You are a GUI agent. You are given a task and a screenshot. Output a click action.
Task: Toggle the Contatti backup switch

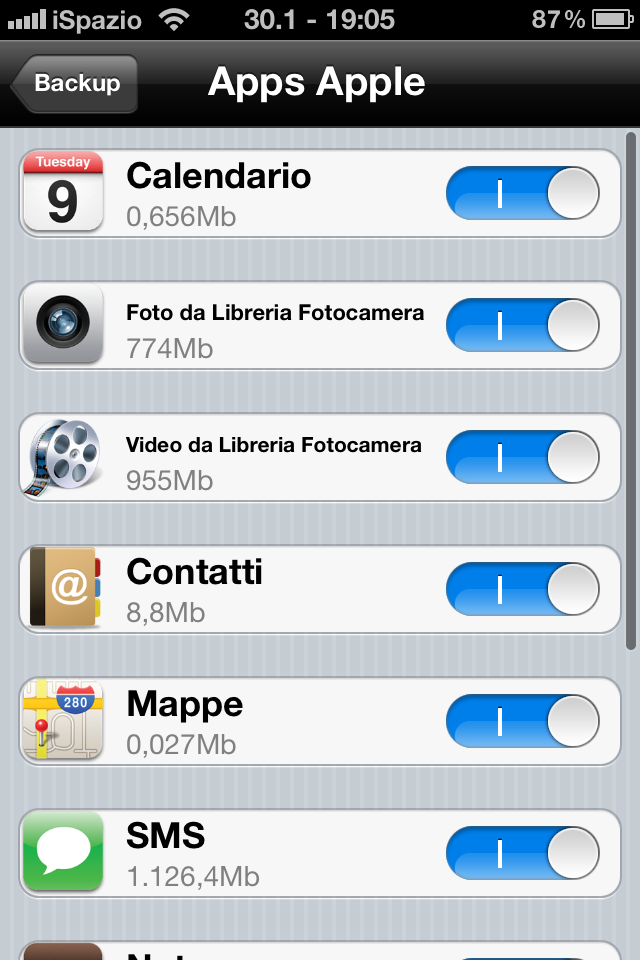point(522,590)
